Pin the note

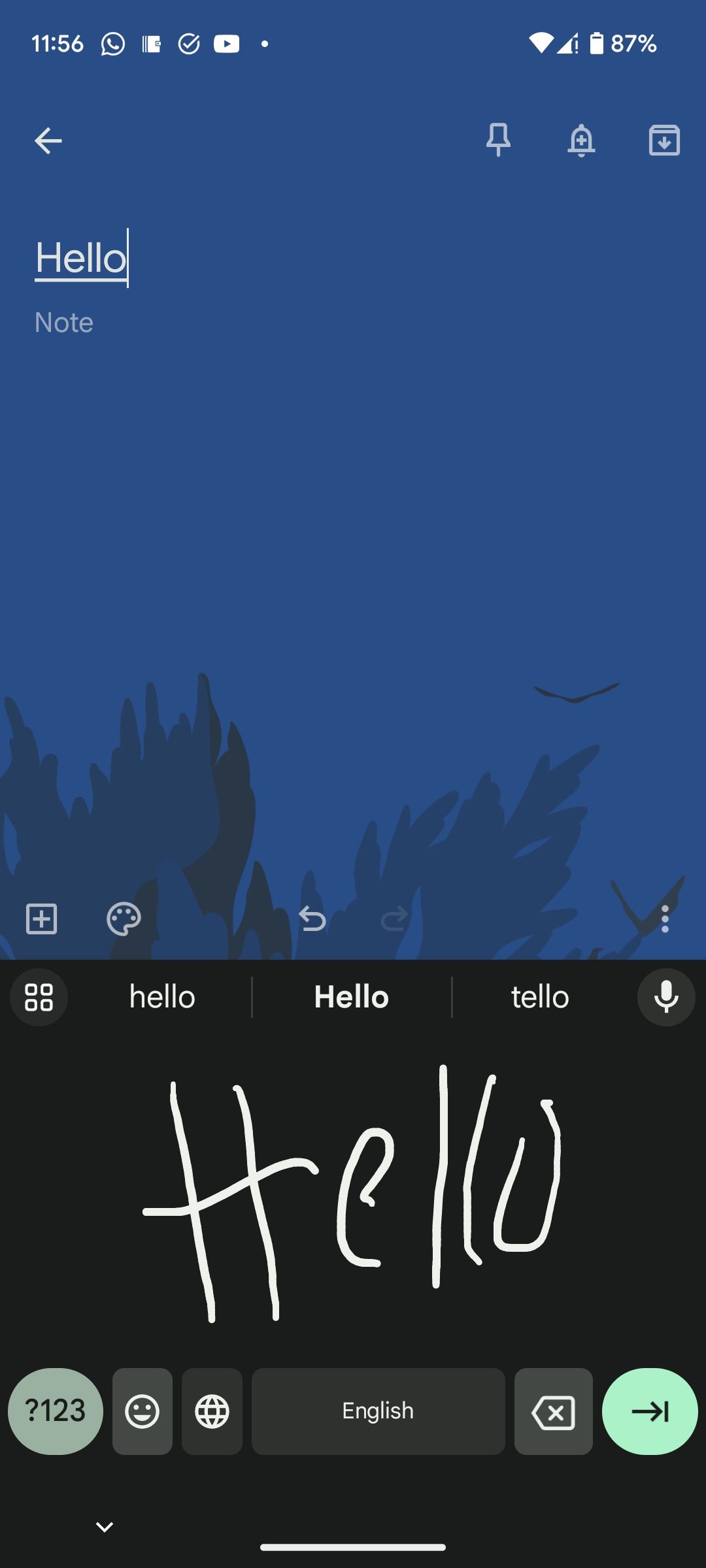[x=496, y=140]
